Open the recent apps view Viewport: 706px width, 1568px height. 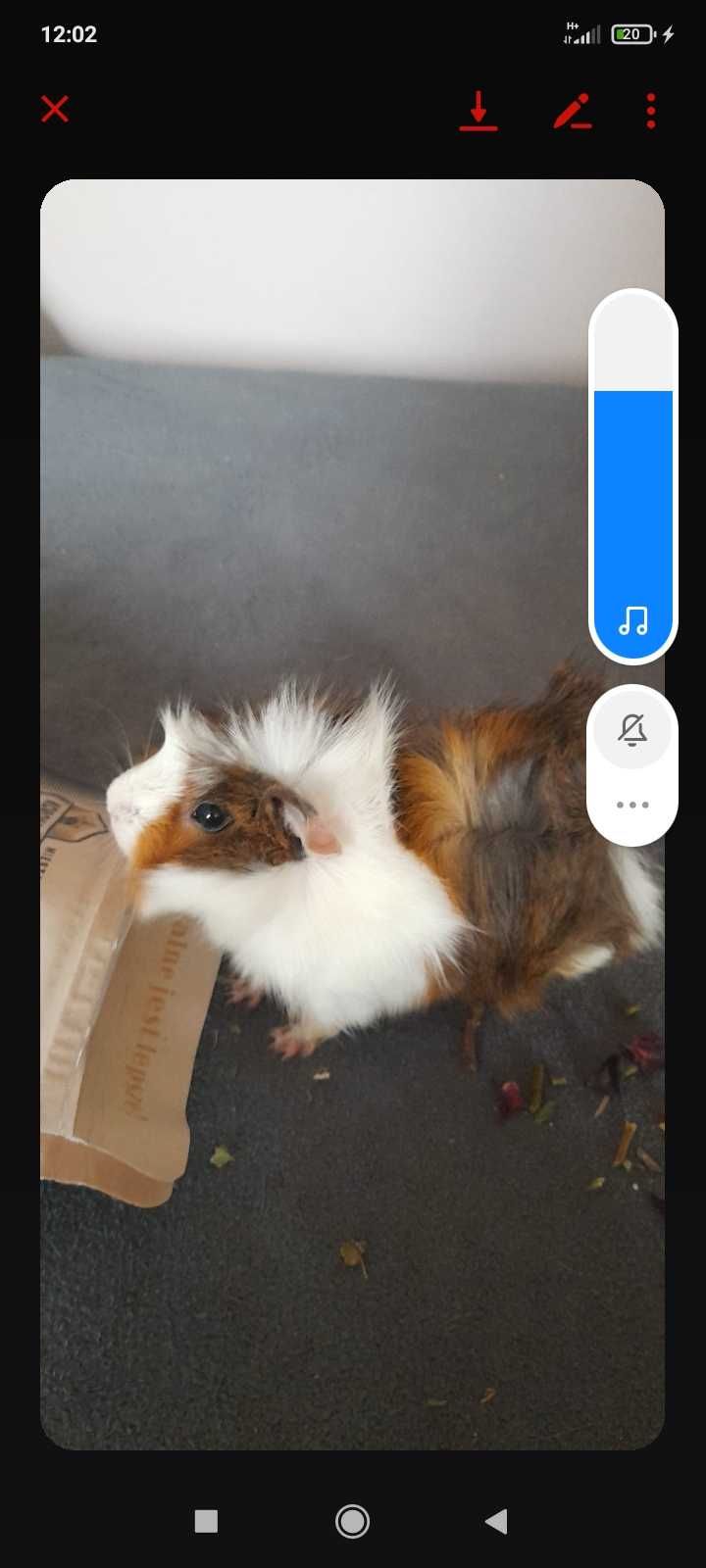pyautogui.click(x=206, y=1521)
